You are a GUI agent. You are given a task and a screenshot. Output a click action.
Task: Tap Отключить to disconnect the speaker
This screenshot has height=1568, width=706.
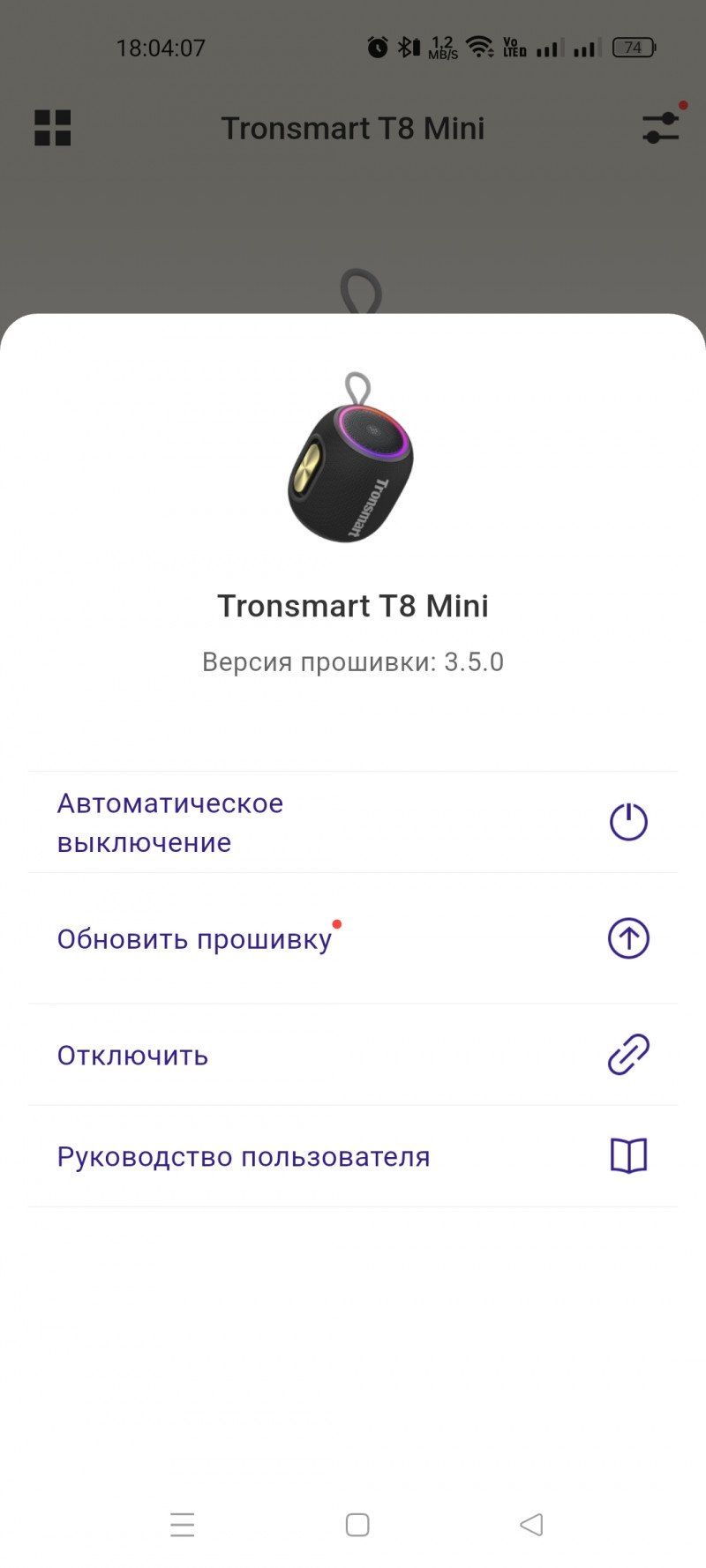pos(353,1055)
